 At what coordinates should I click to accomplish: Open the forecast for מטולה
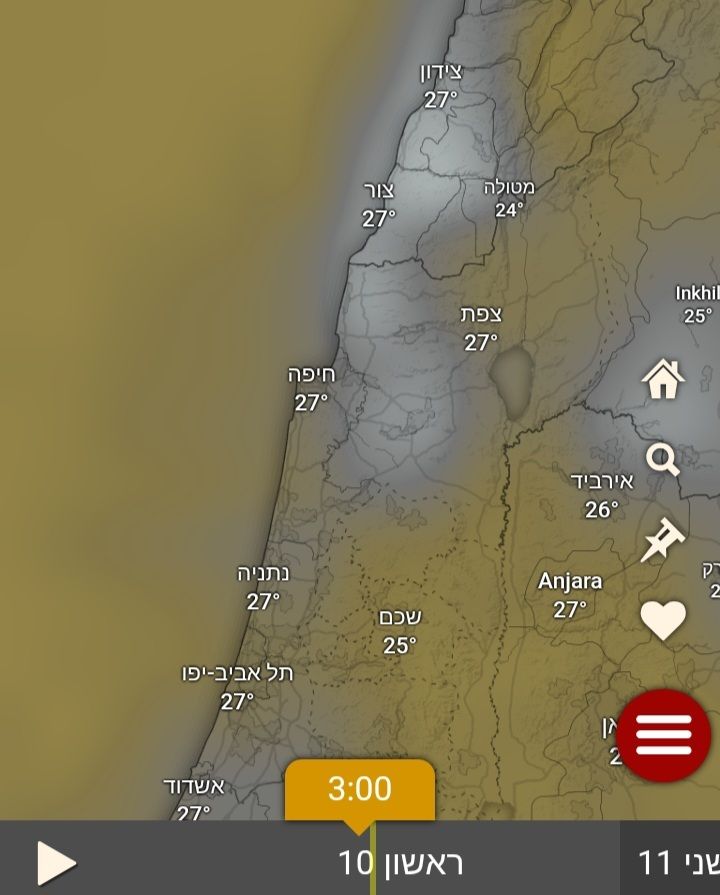(509, 197)
